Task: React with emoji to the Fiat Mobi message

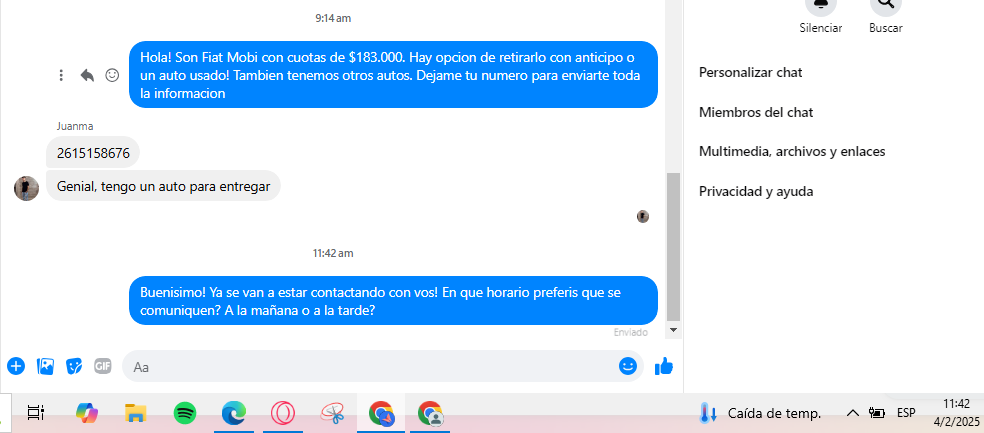Action: (113, 75)
